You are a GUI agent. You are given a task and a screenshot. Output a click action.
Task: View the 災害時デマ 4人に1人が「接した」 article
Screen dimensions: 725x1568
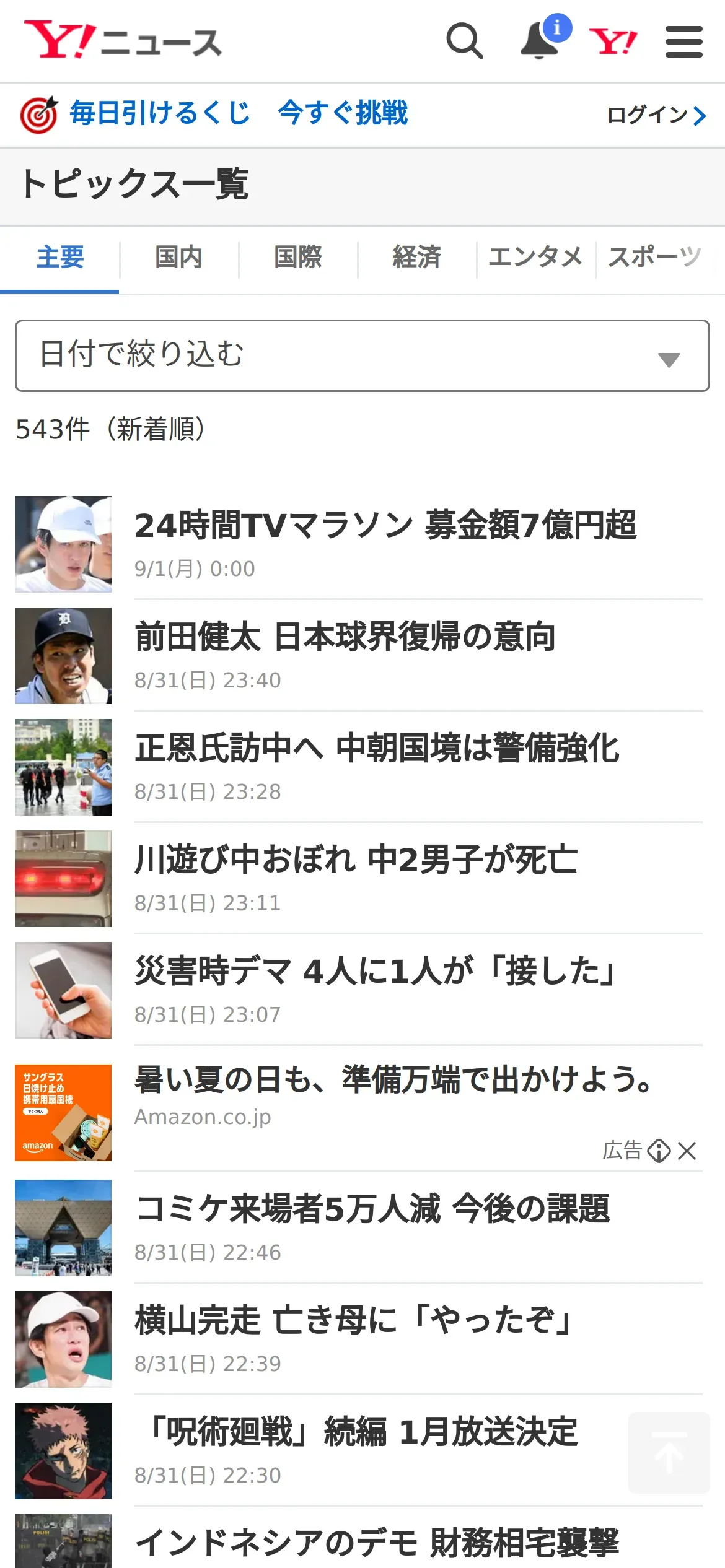374,972
